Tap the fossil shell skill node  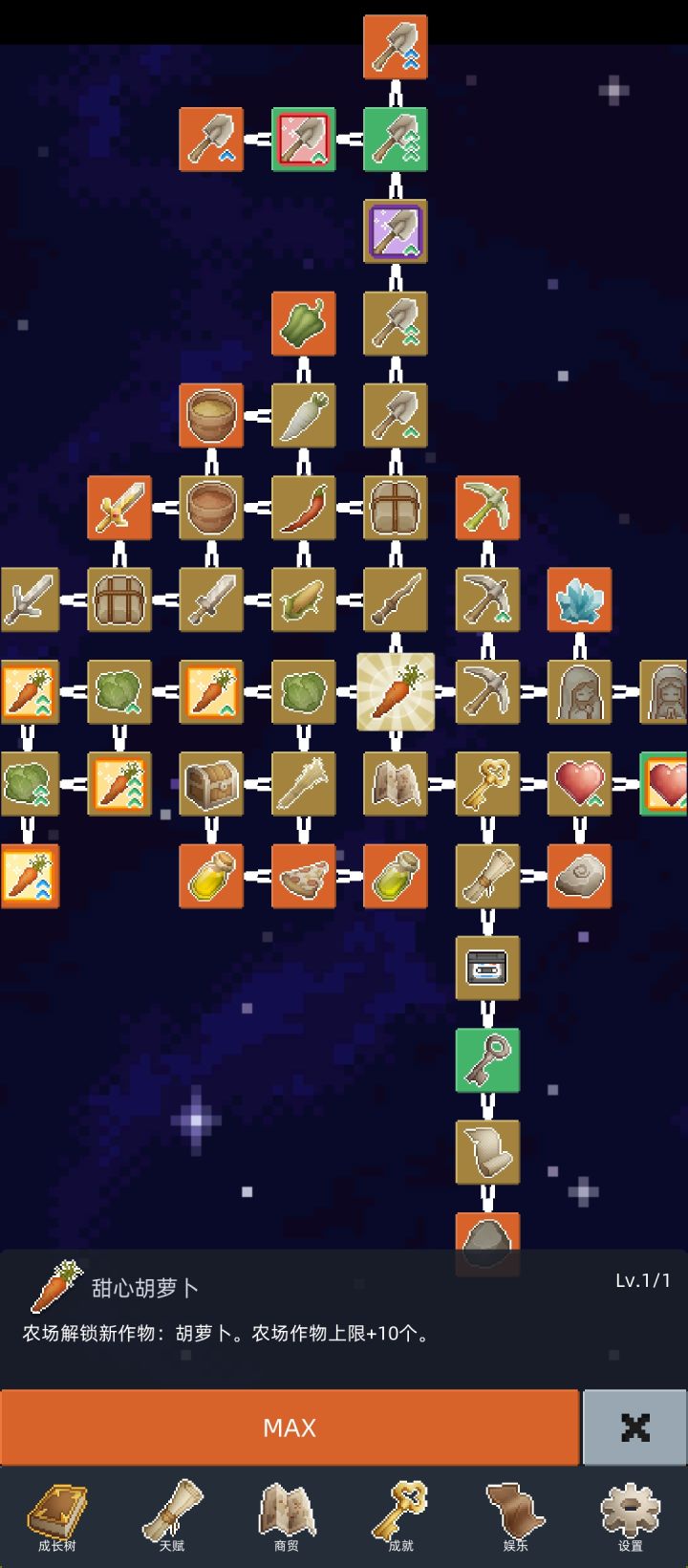tap(579, 876)
